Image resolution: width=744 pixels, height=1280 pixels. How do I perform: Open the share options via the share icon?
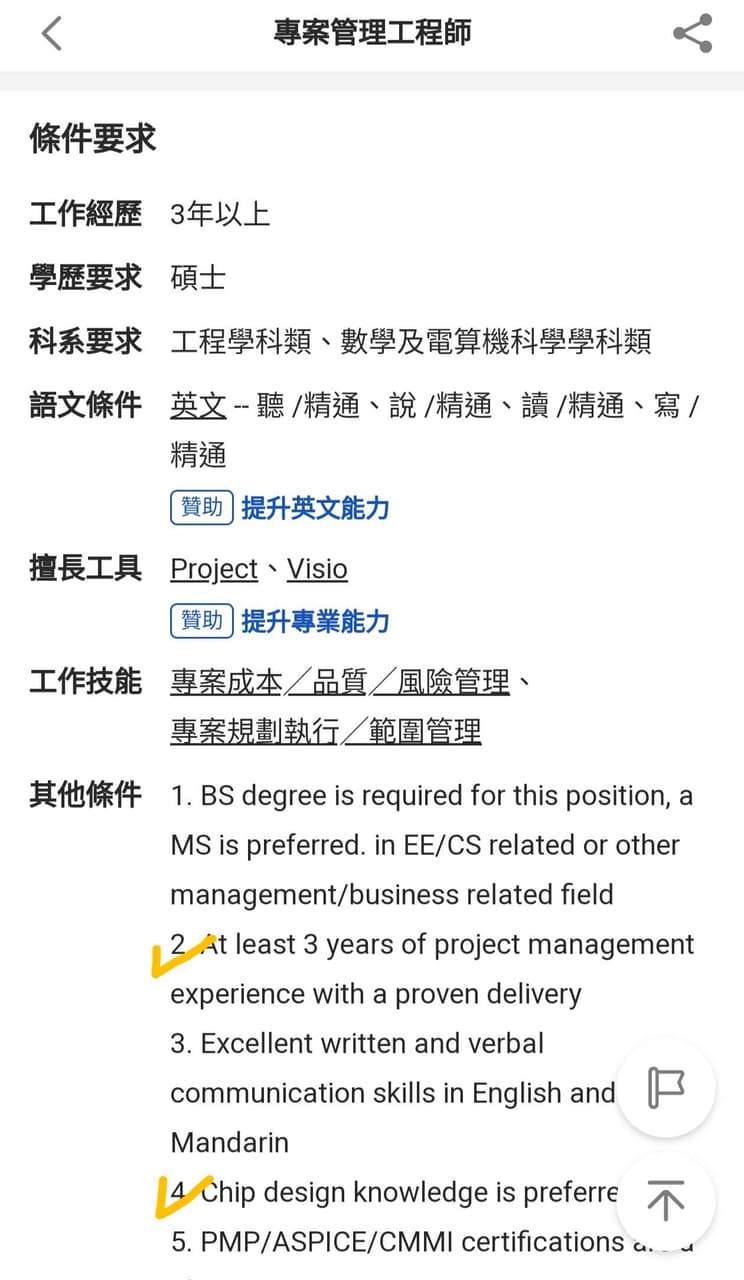pos(692,33)
